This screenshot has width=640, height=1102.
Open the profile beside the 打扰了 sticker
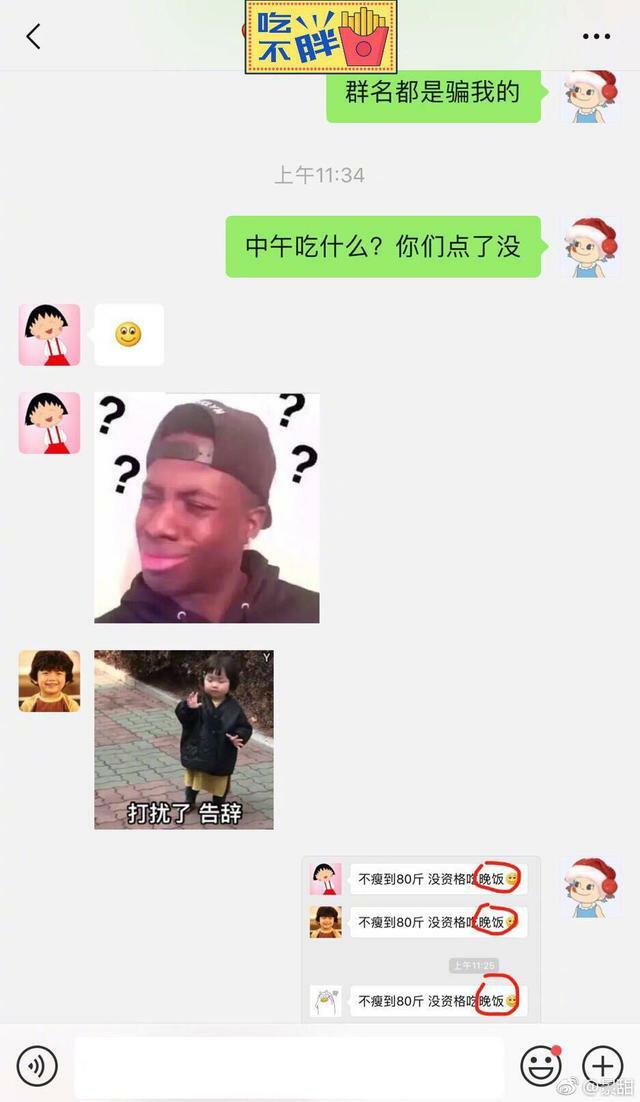pyautogui.click(x=49, y=681)
